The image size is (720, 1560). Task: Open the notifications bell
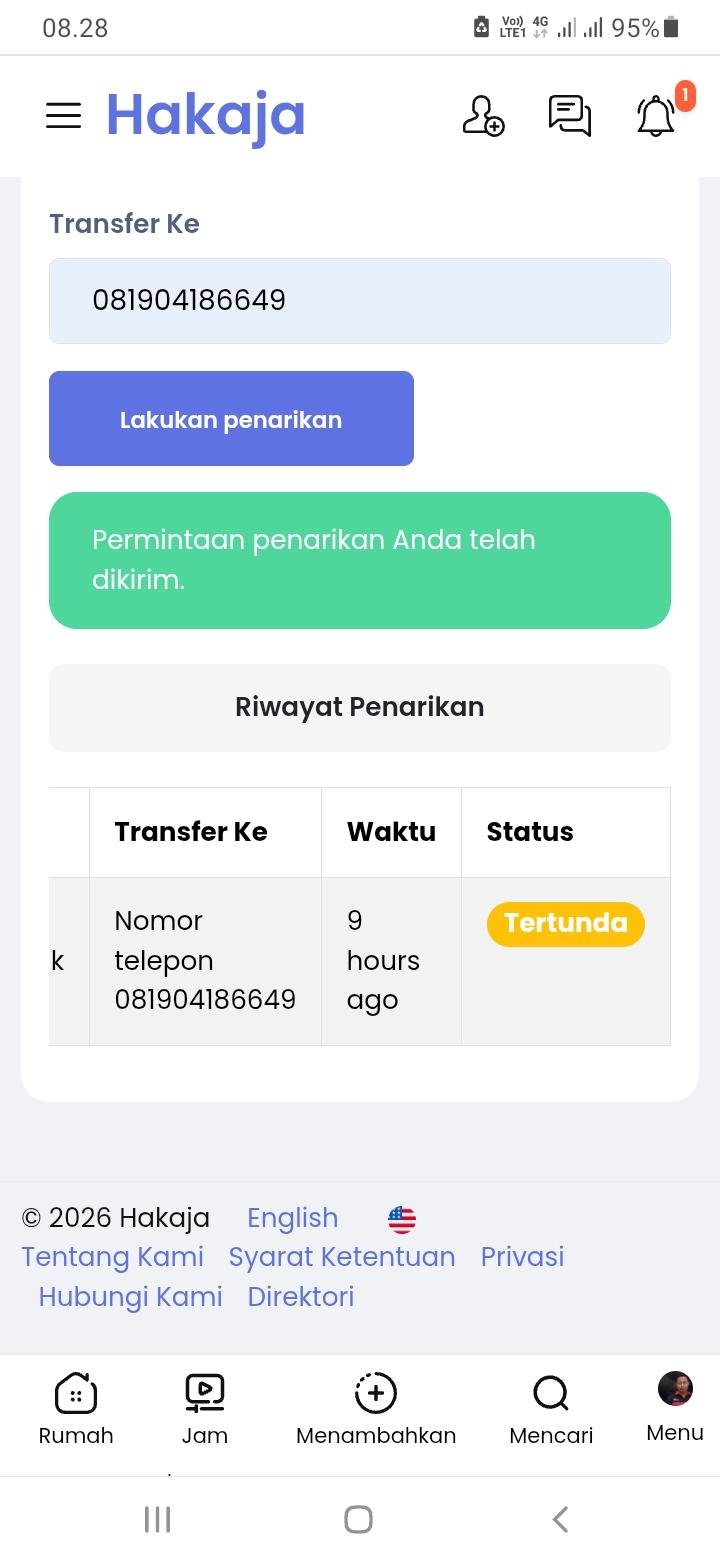(x=656, y=115)
